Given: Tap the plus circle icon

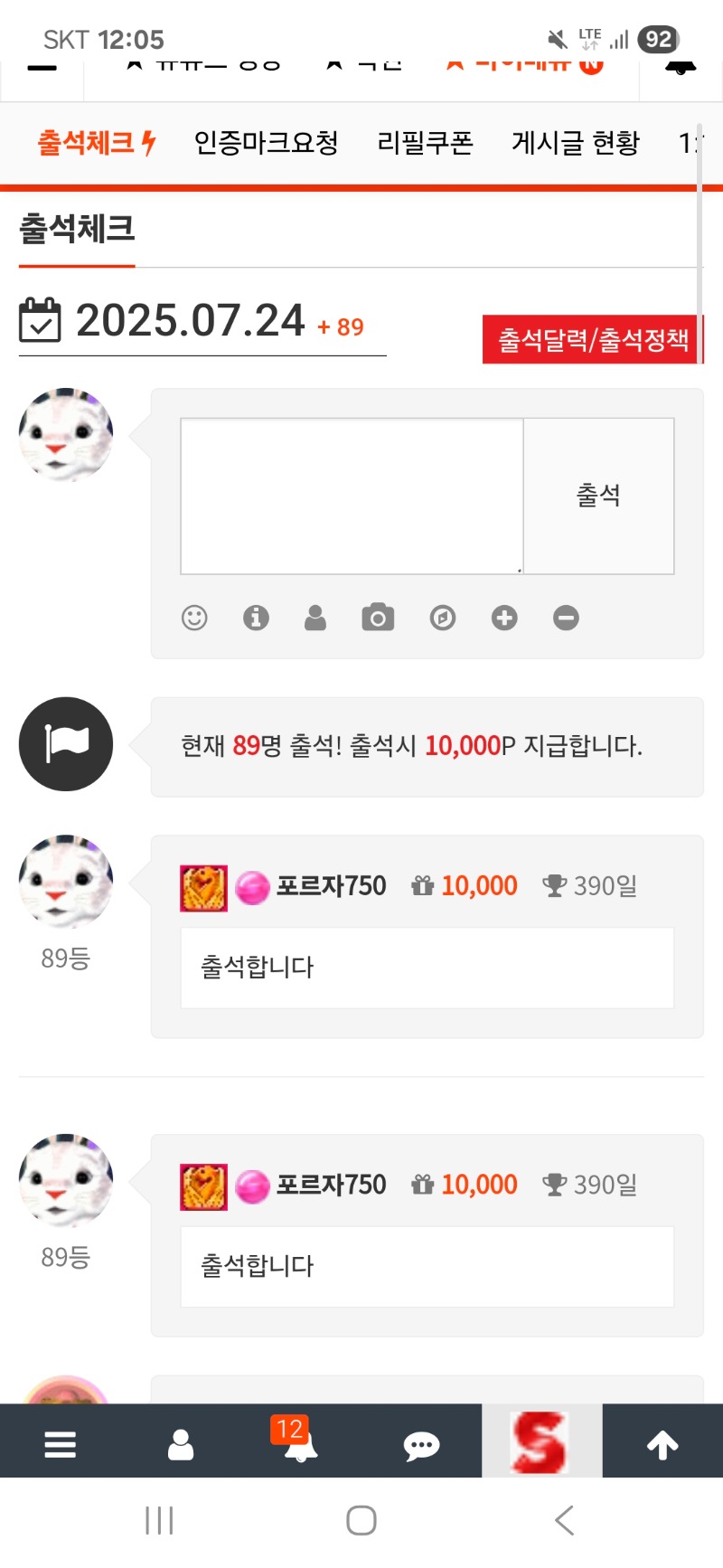Looking at the screenshot, I should tap(504, 618).
